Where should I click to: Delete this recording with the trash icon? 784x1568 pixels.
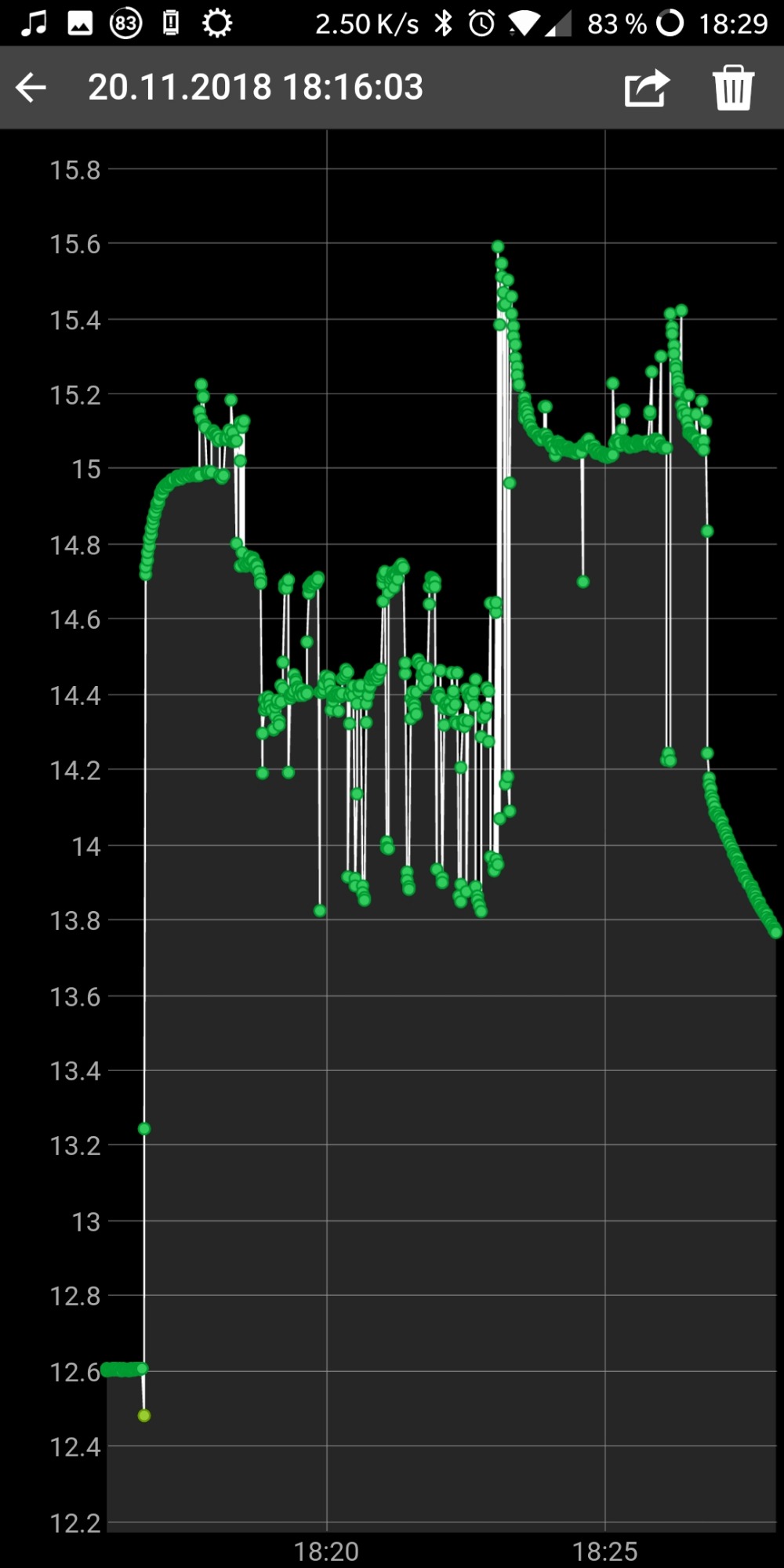coord(733,87)
